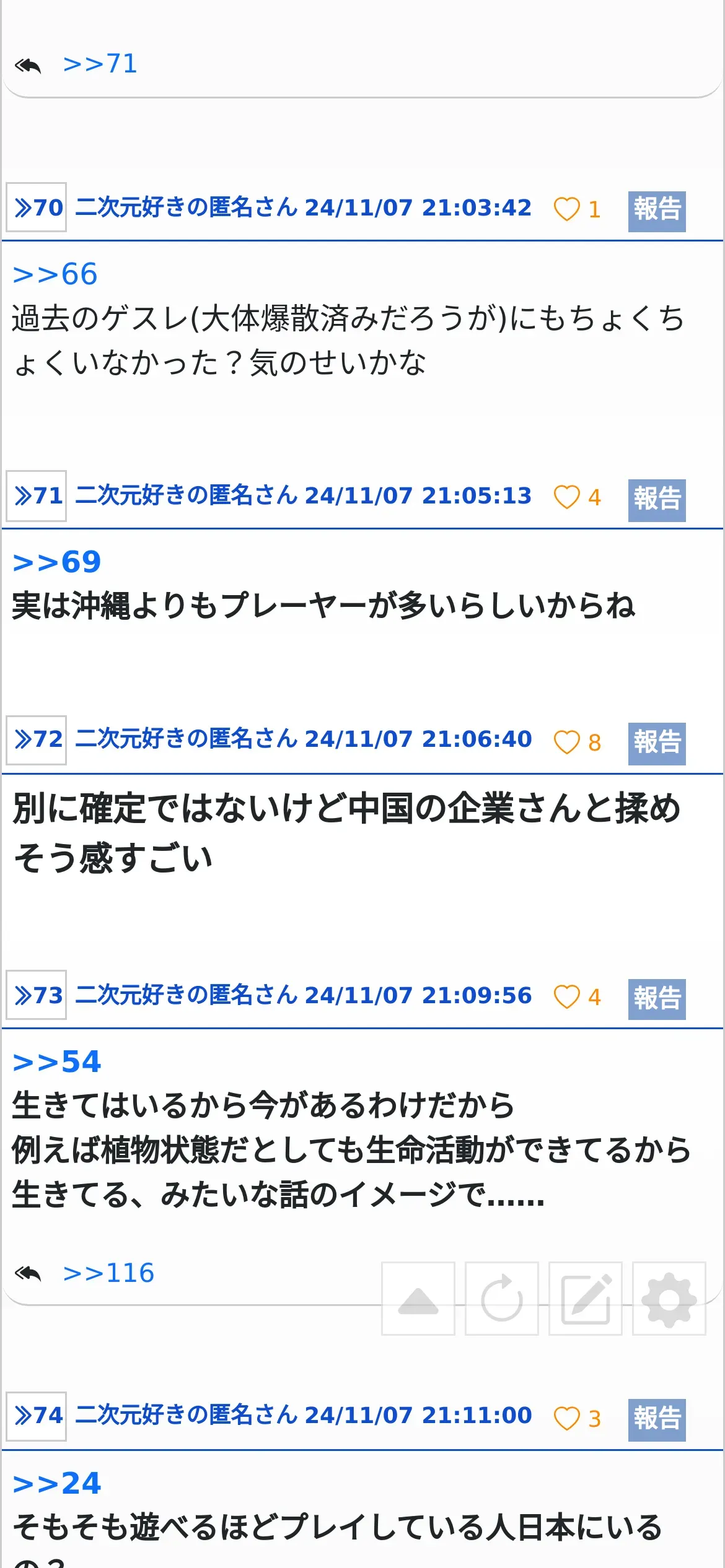This screenshot has height=1568, width=725.
Task: Follow the >>69 quote link
Action: [56, 562]
